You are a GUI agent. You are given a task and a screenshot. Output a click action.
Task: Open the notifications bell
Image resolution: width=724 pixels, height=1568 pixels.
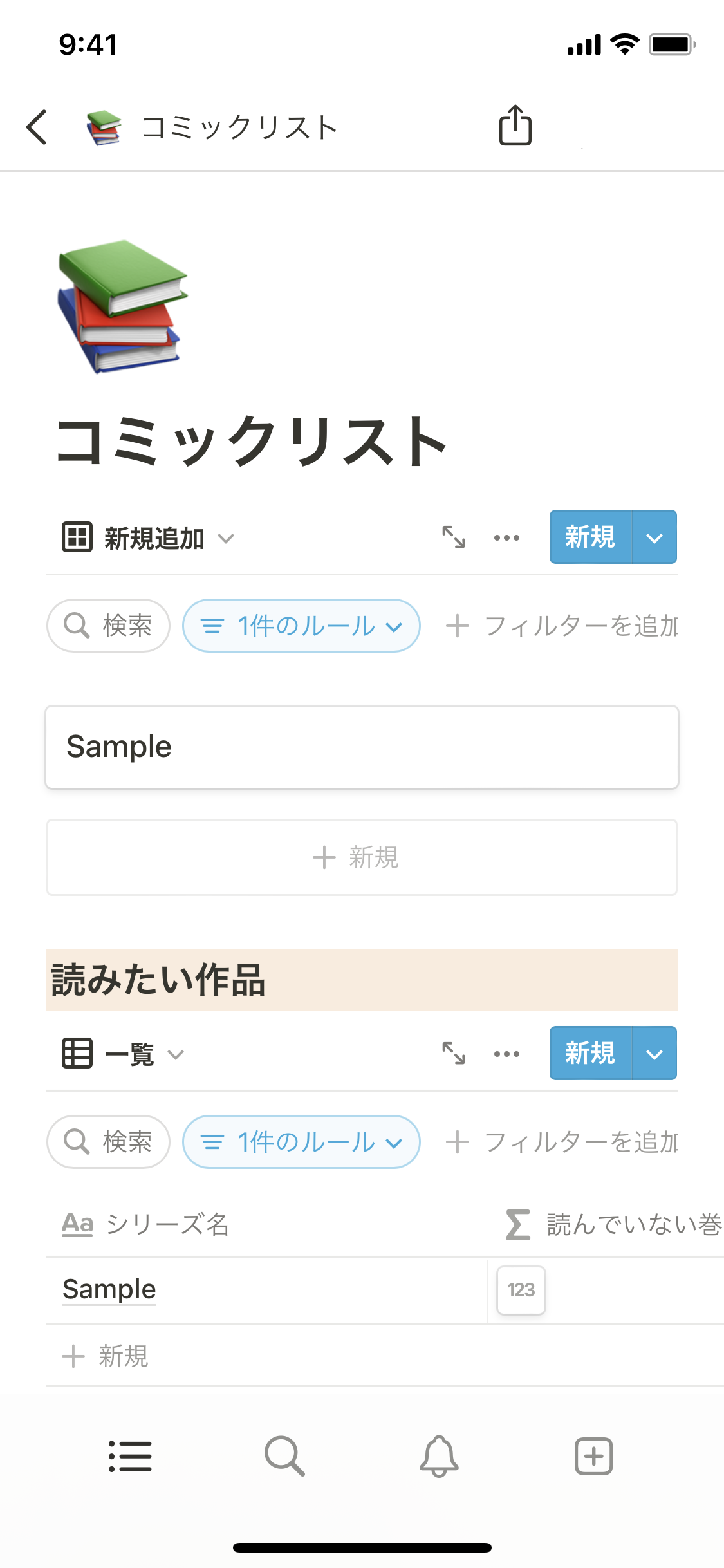439,1456
